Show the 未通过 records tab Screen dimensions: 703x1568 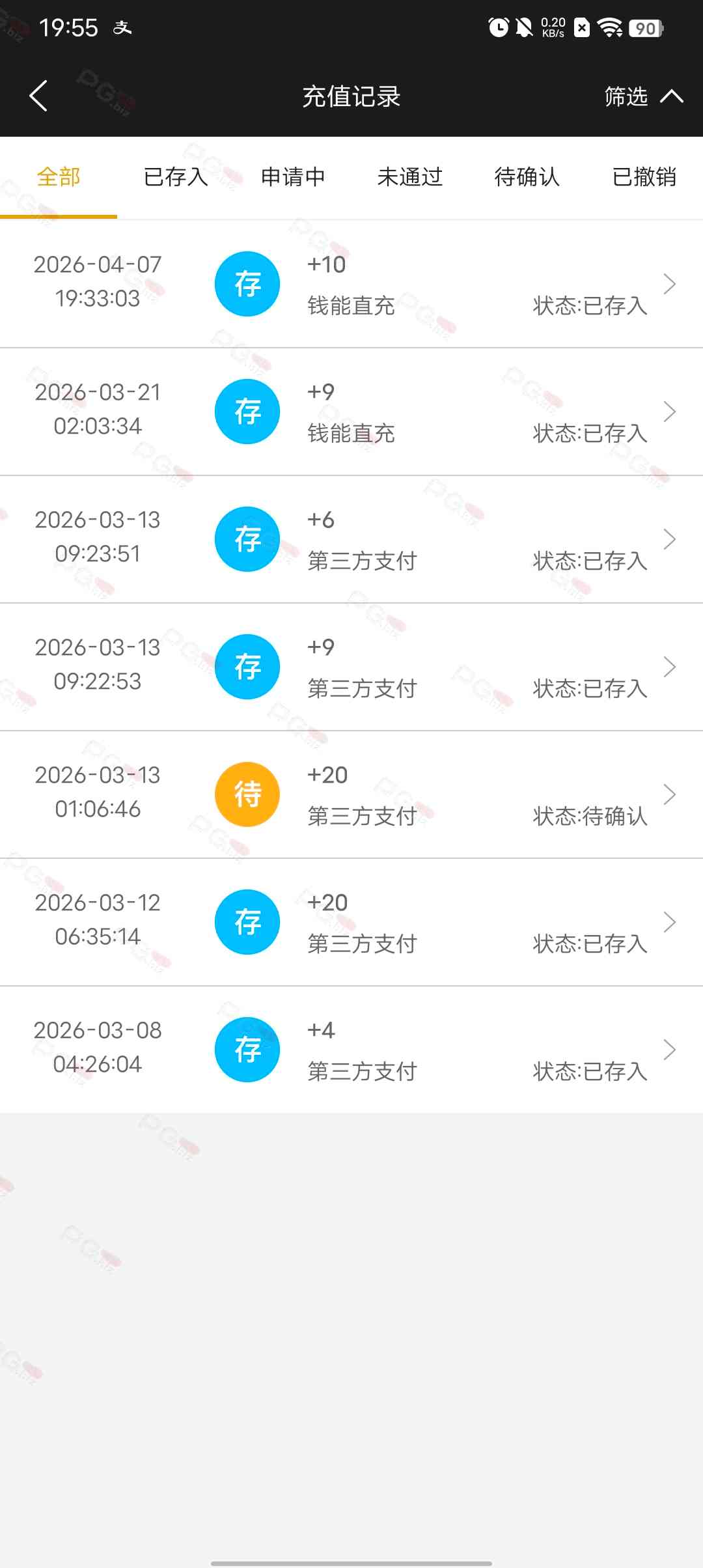[410, 176]
